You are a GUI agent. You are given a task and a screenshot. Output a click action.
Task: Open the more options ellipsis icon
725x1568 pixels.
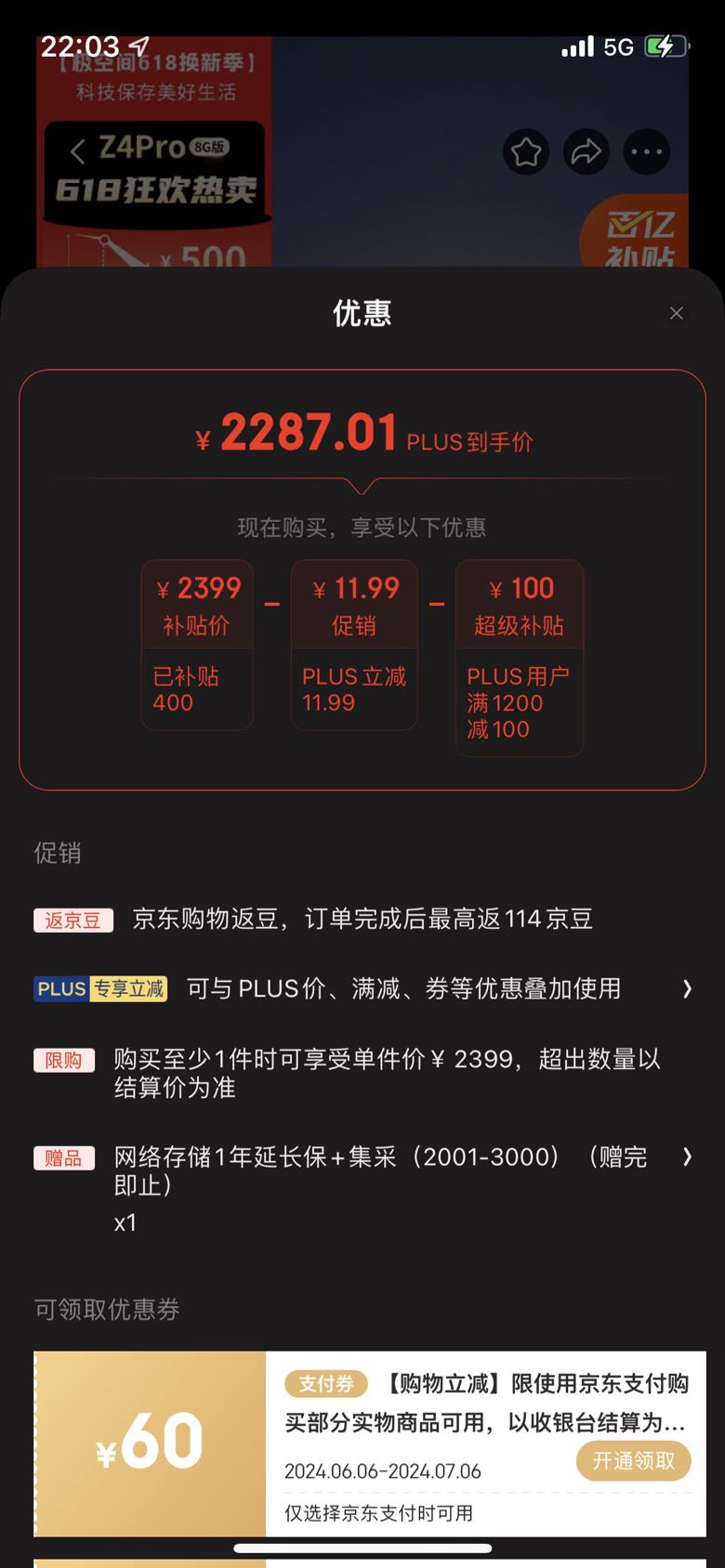(647, 152)
